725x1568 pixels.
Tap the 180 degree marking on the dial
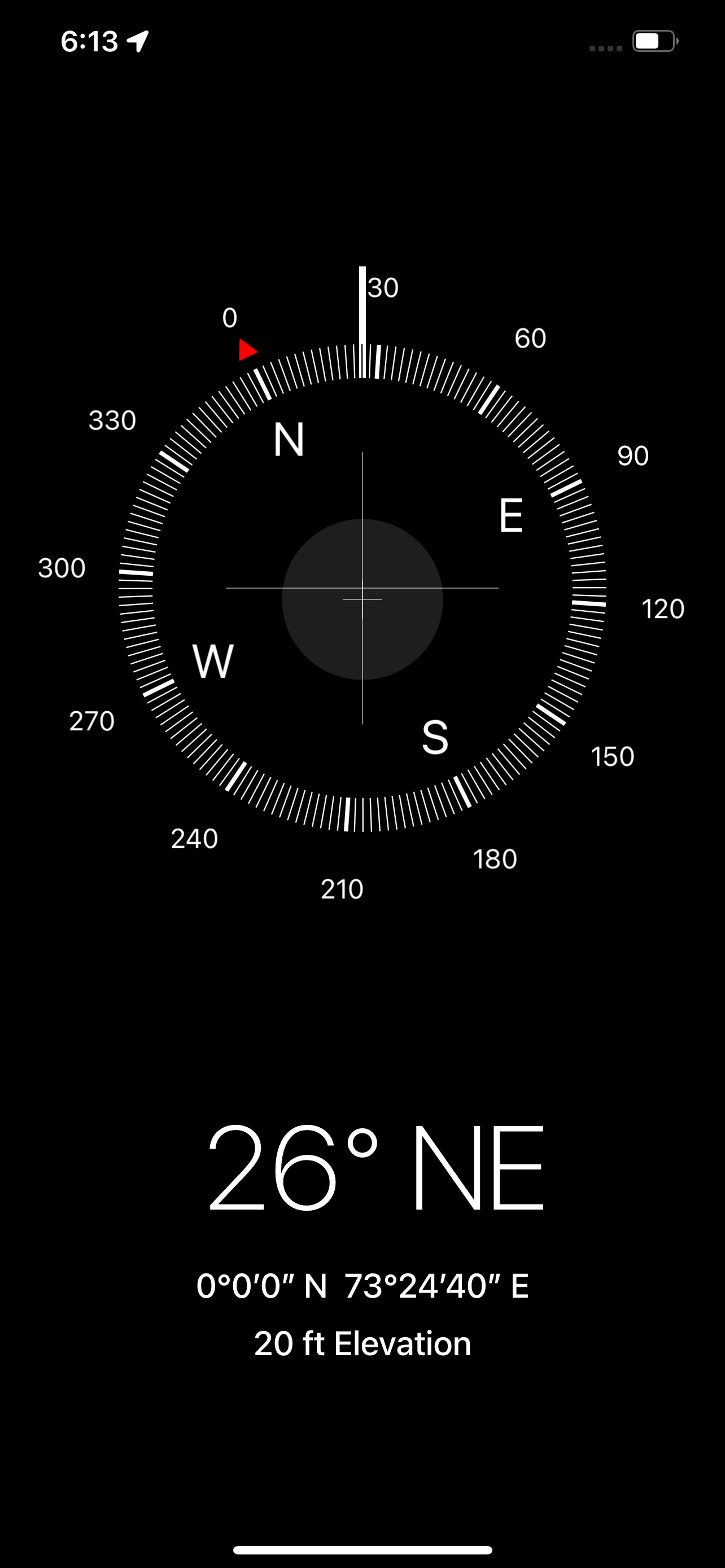(x=496, y=859)
